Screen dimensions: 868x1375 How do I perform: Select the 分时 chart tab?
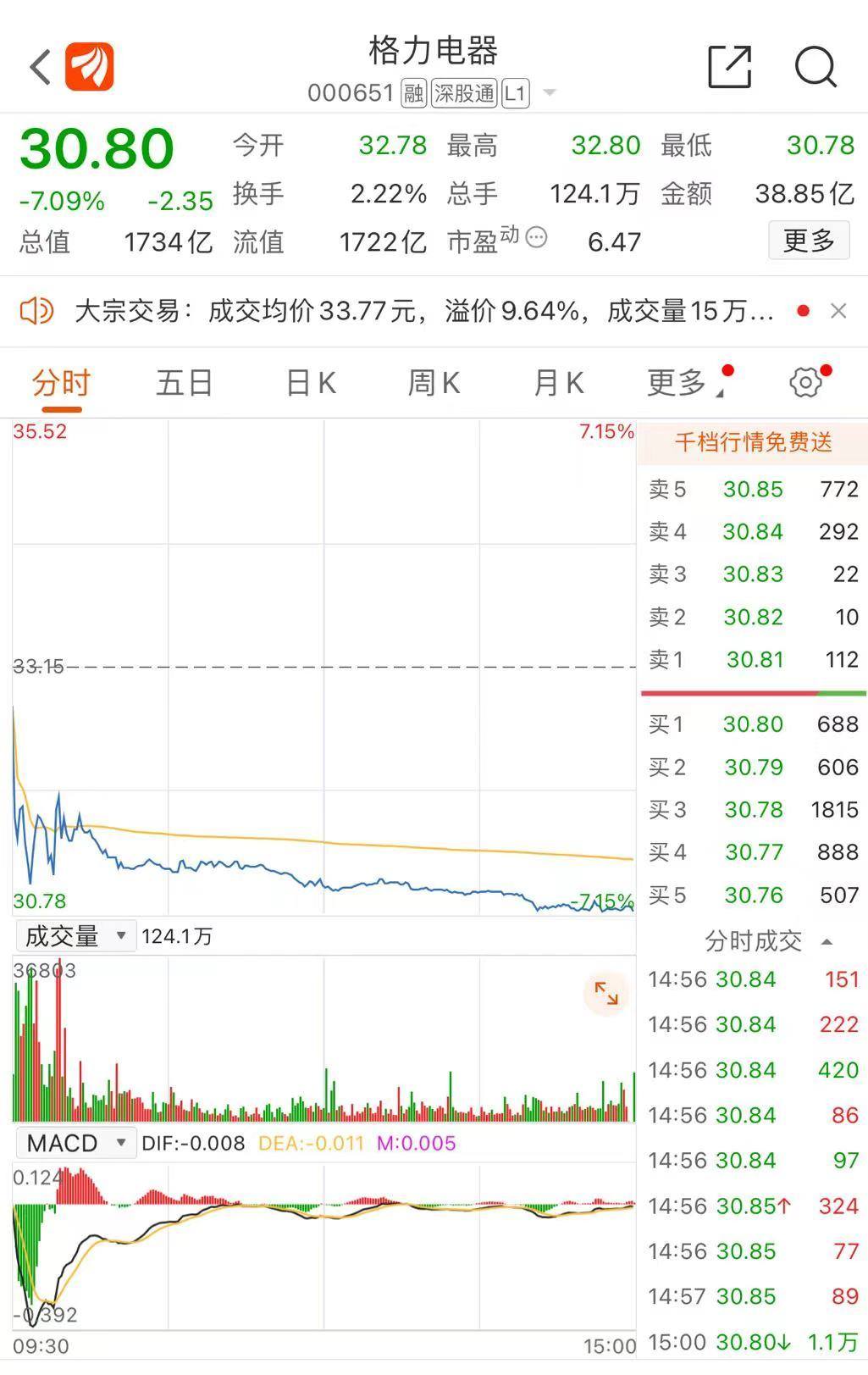click(x=60, y=383)
